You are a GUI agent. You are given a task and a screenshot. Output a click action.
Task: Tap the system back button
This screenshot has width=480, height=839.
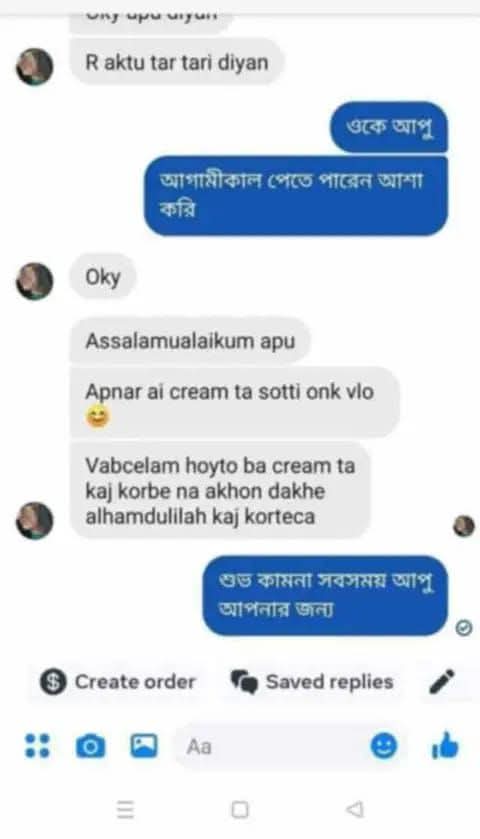coord(355,809)
